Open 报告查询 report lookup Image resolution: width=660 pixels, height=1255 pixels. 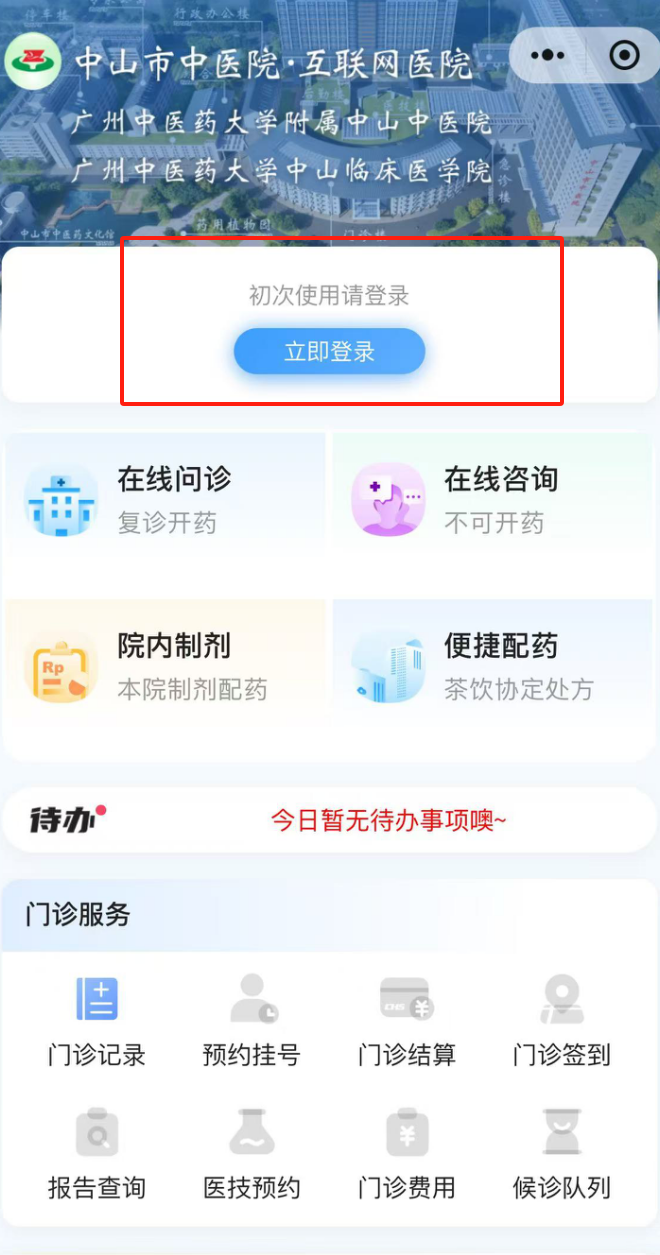[97, 1154]
